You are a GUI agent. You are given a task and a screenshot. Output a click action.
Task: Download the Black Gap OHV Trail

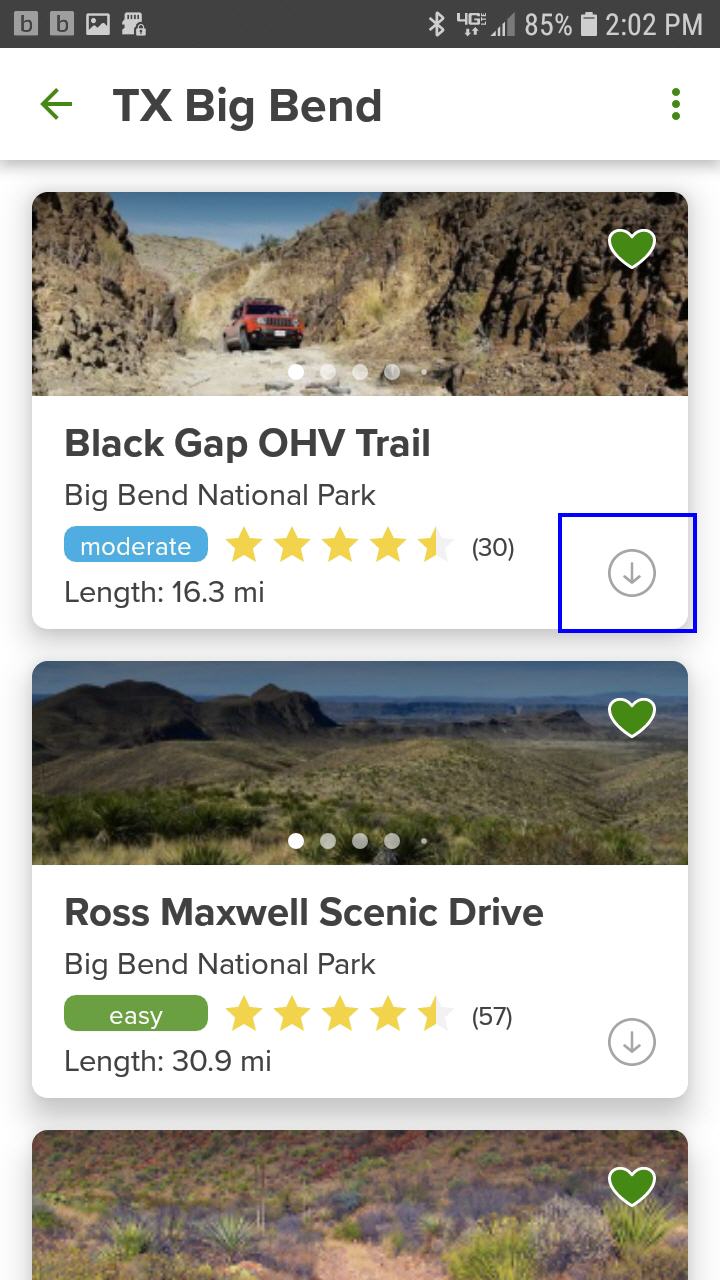point(631,573)
